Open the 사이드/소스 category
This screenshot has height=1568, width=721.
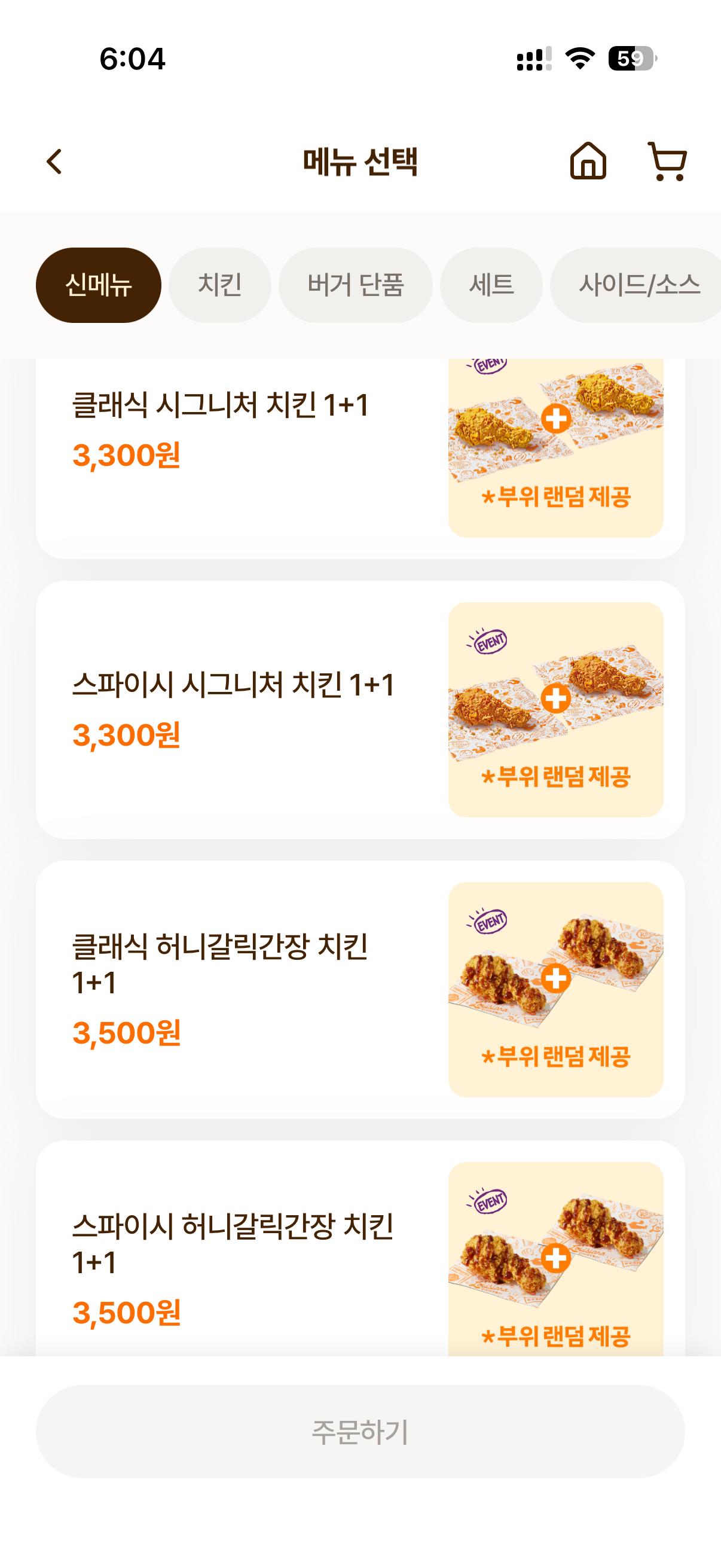[x=638, y=285]
